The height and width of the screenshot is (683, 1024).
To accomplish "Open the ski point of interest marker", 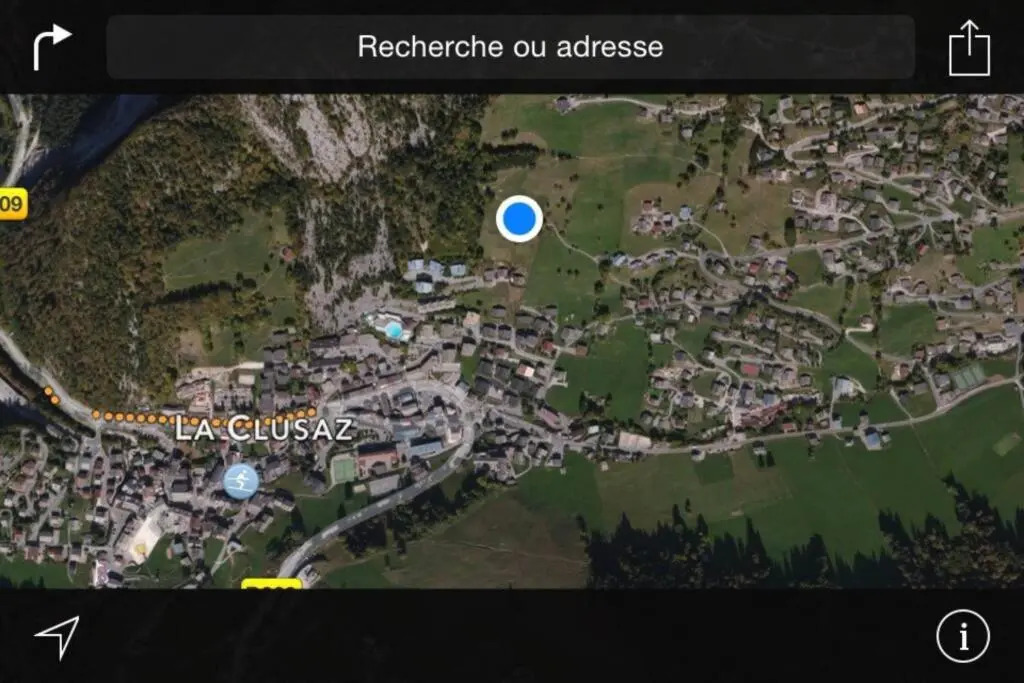I will point(241,482).
